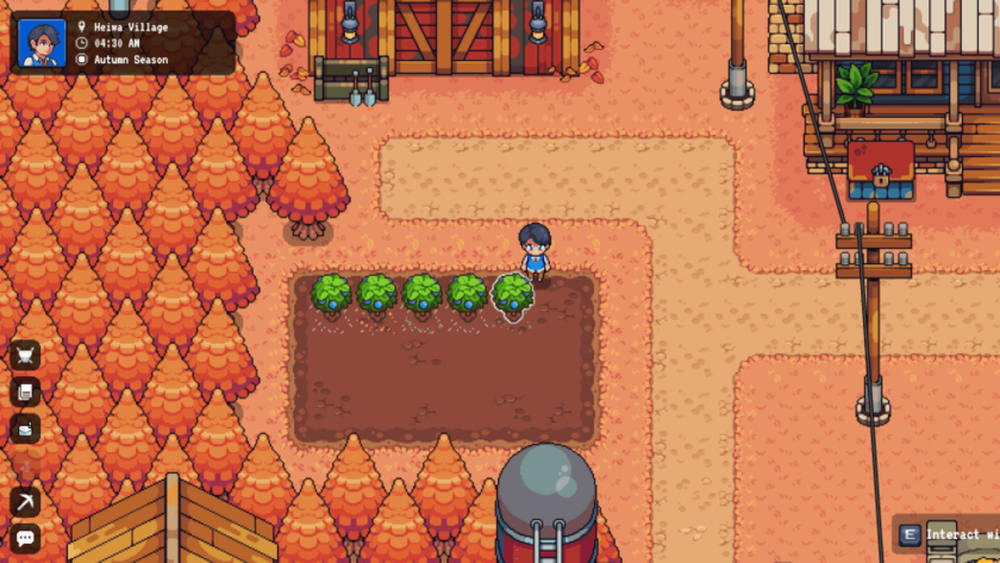Screen dimensions: 1000x563
Task: Tap the player avatar portrait
Action: tap(42, 43)
